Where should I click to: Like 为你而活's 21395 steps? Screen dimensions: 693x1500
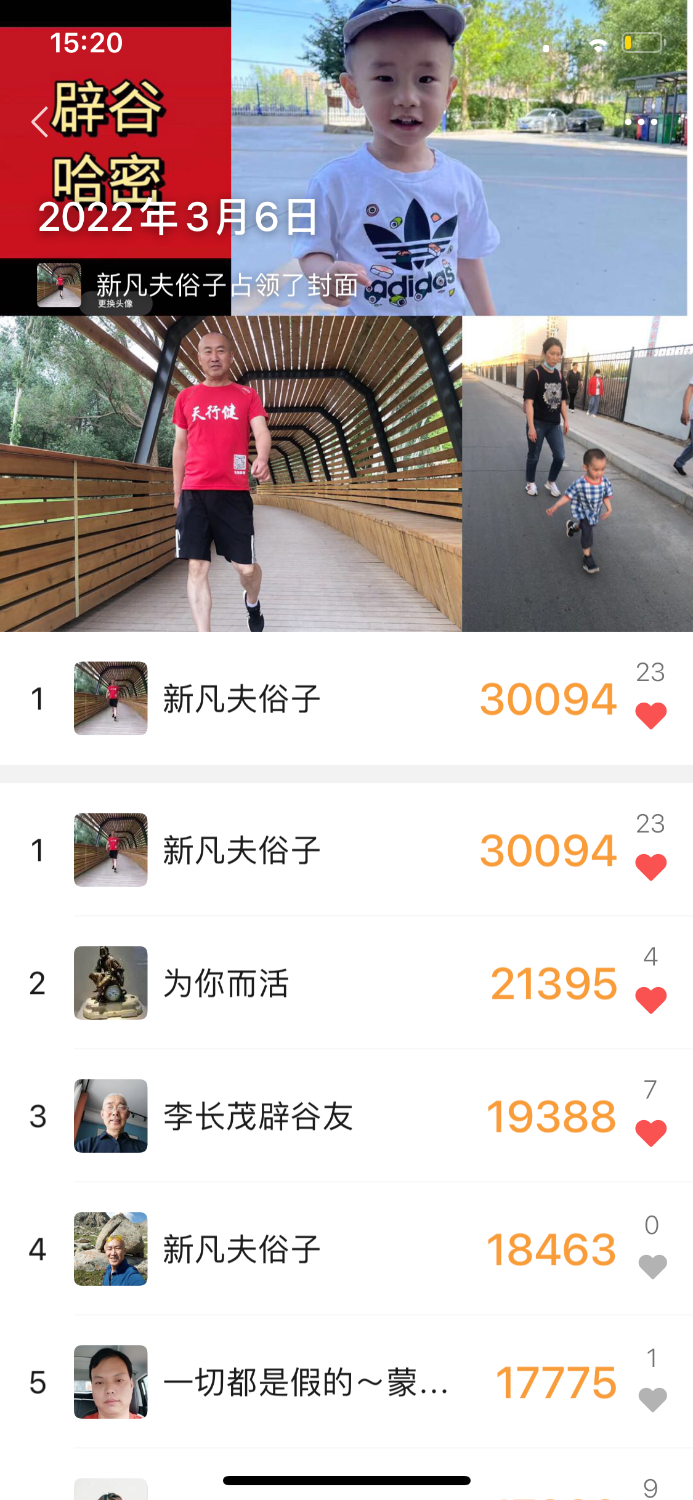651,1000
